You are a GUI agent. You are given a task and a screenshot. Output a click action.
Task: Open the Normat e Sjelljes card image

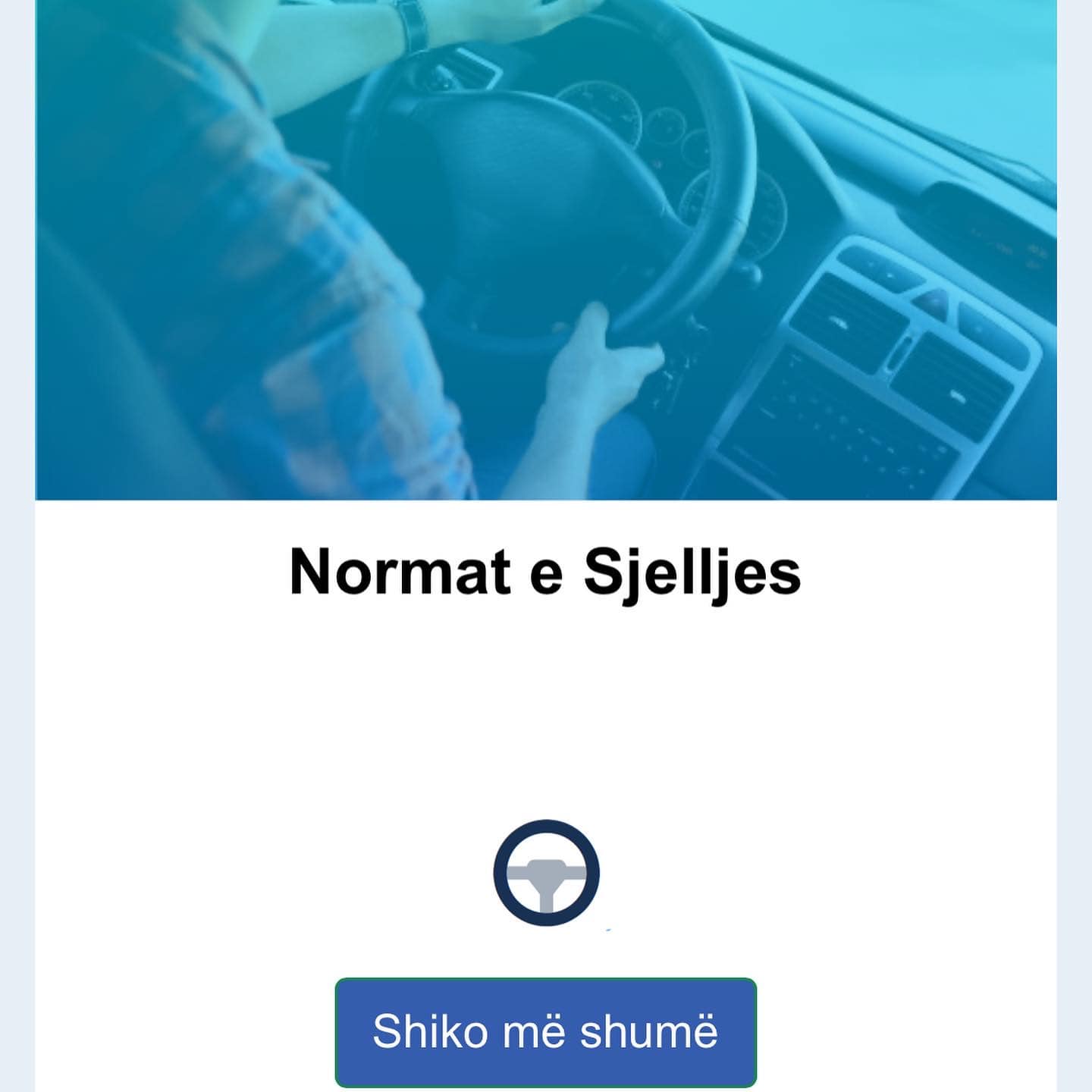pos(545,250)
